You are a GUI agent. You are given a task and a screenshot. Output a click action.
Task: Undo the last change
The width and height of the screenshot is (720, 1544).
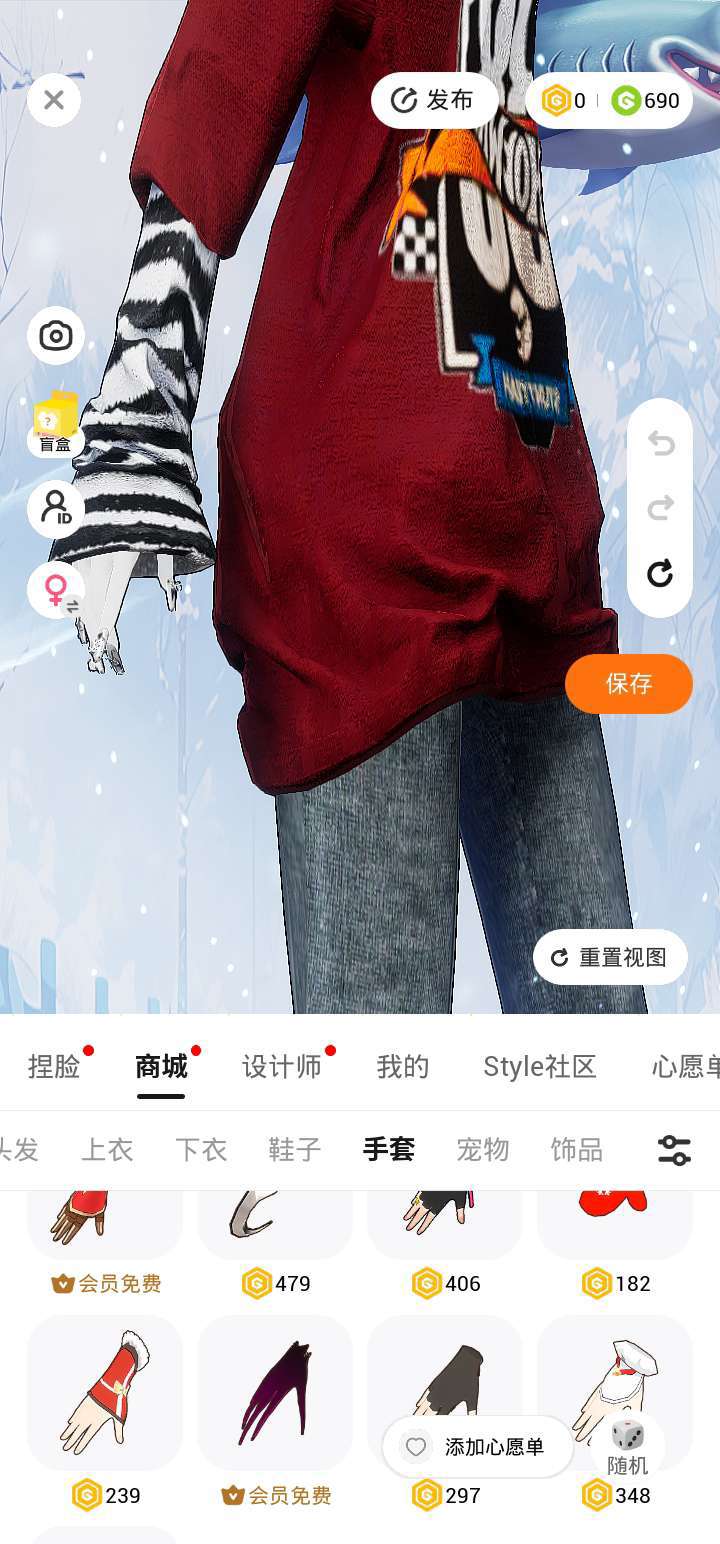tap(660, 443)
